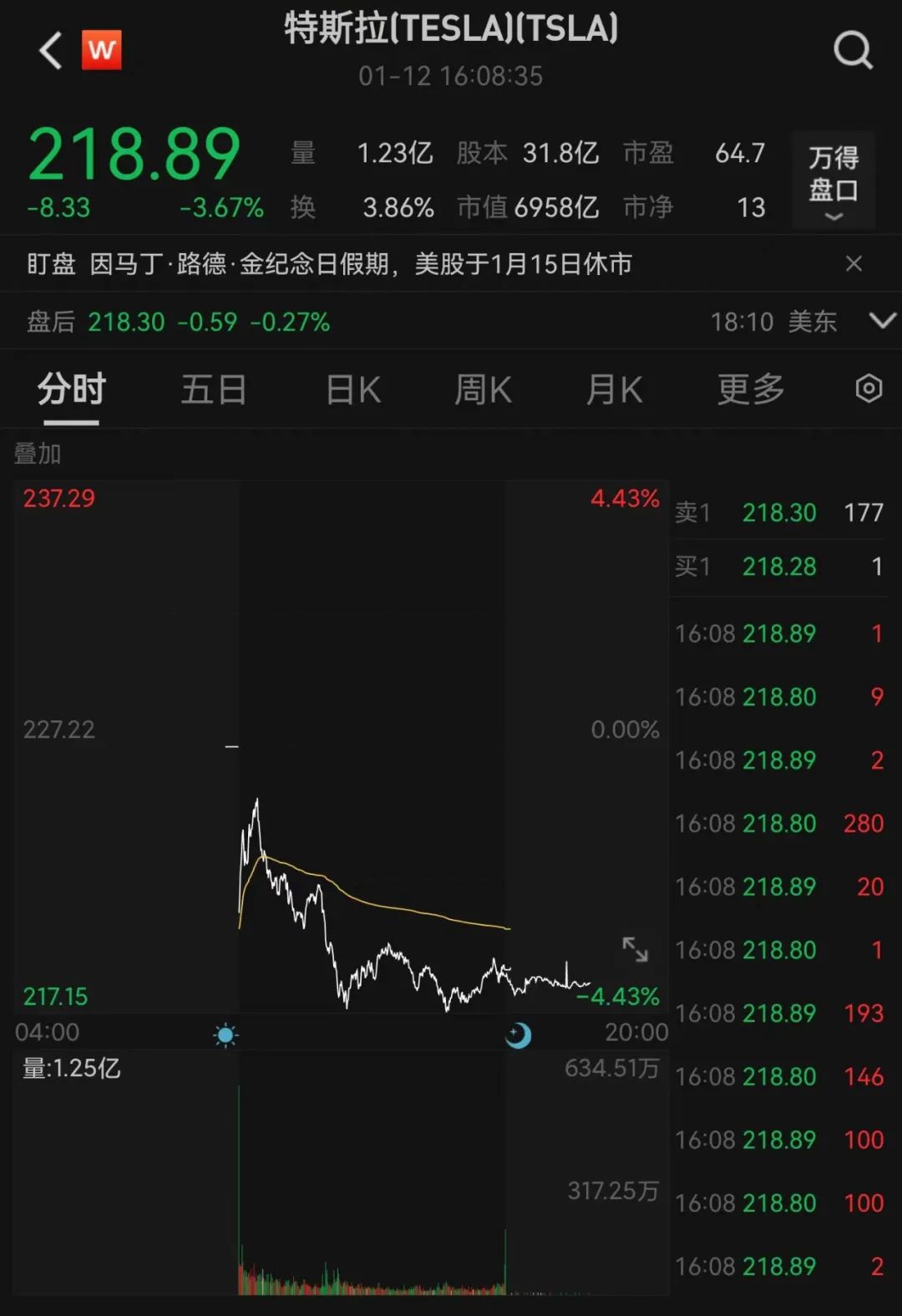Open the 更多 chart options
The height and width of the screenshot is (1316, 902).
click(x=750, y=389)
